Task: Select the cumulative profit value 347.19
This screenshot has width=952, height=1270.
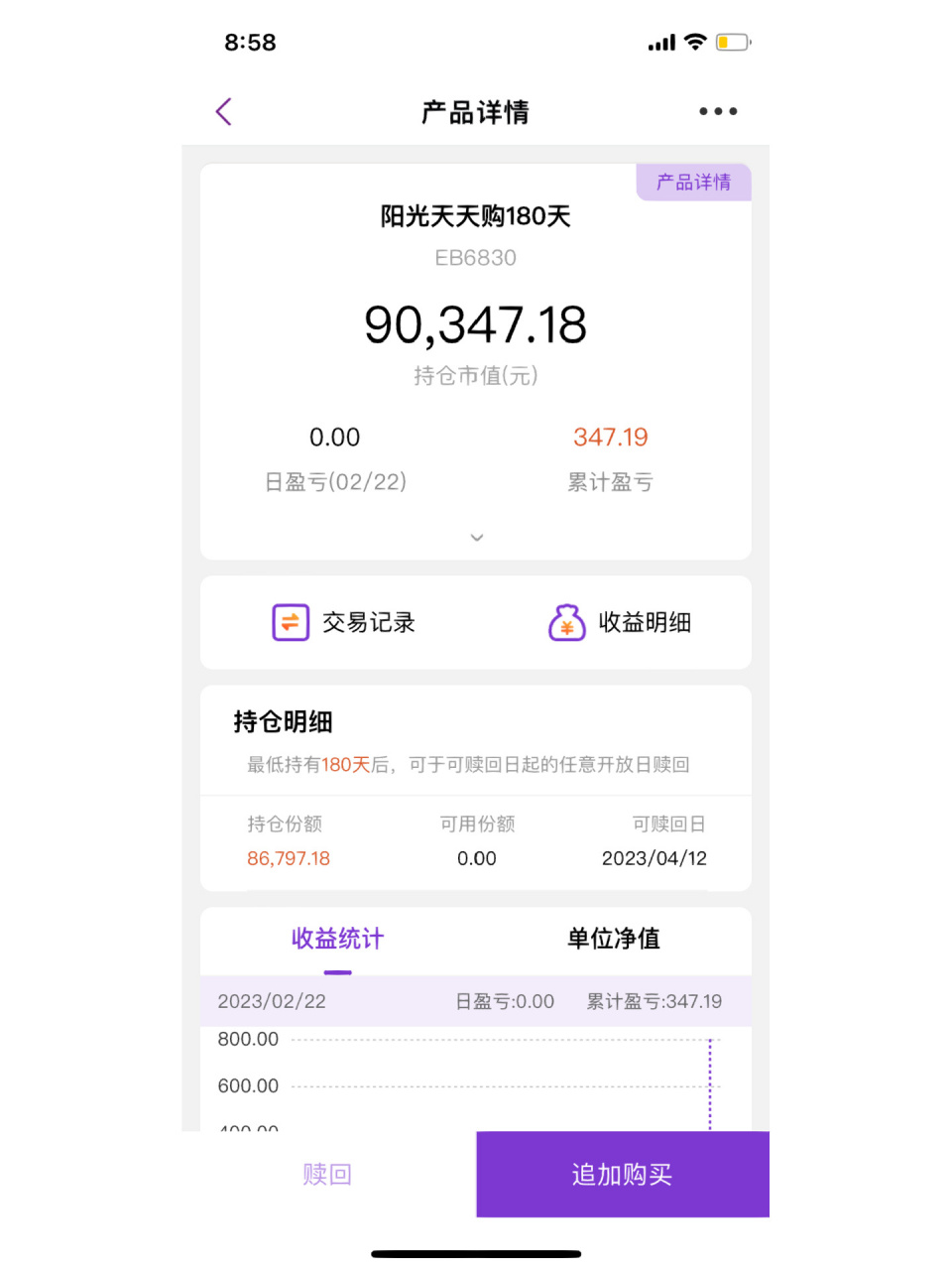Action: click(x=610, y=437)
